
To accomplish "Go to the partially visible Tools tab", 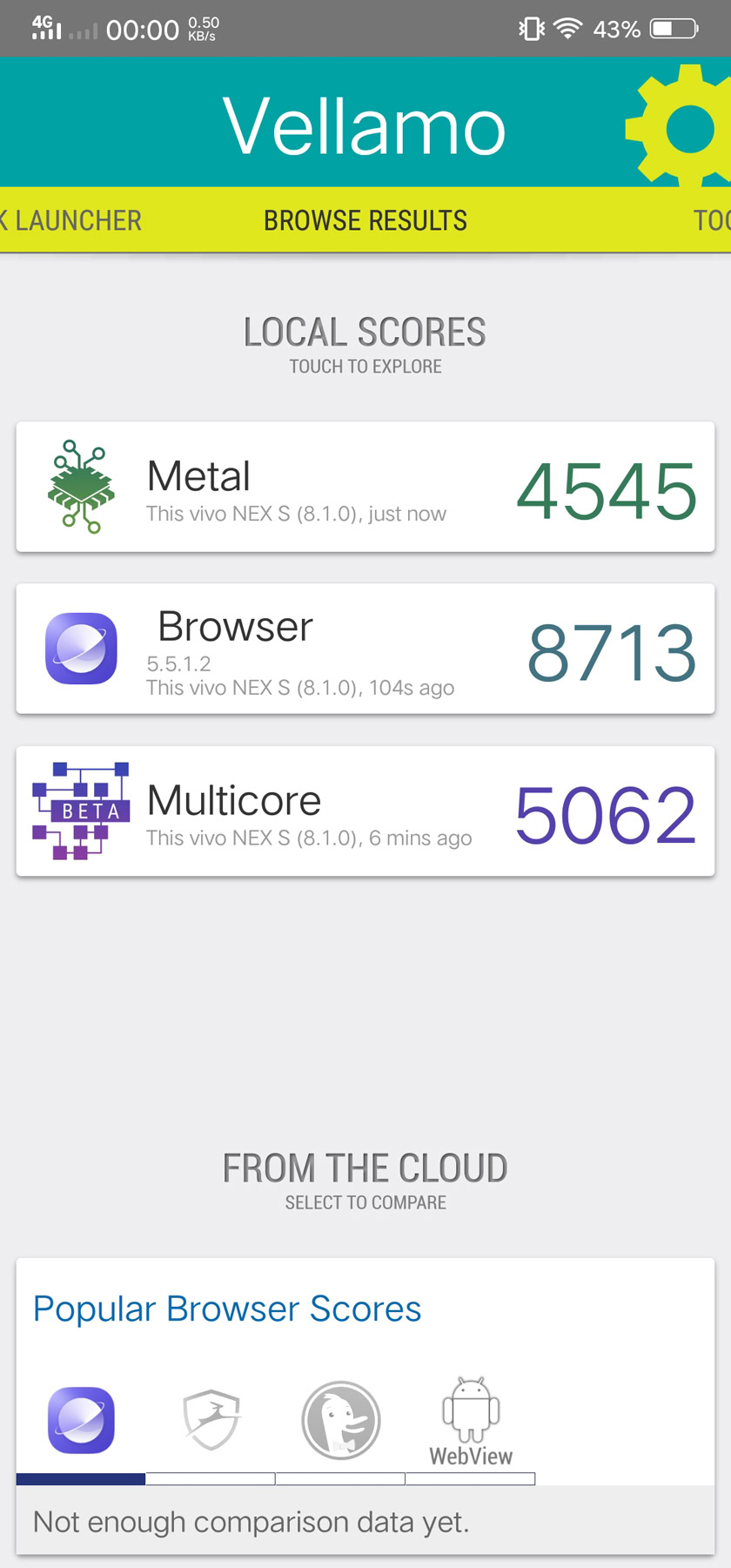I will (x=712, y=221).
